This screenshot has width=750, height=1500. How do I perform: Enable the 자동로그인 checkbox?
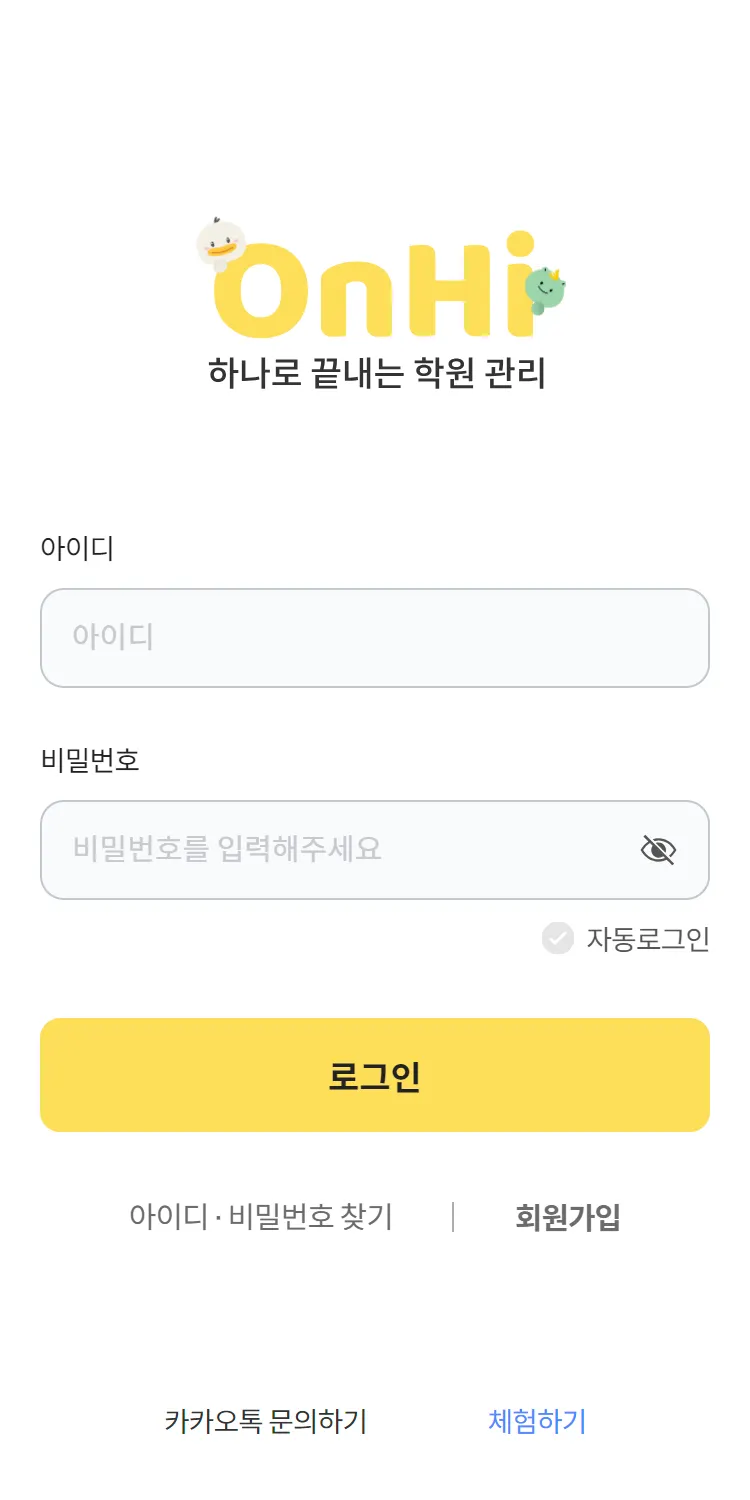(x=558, y=938)
